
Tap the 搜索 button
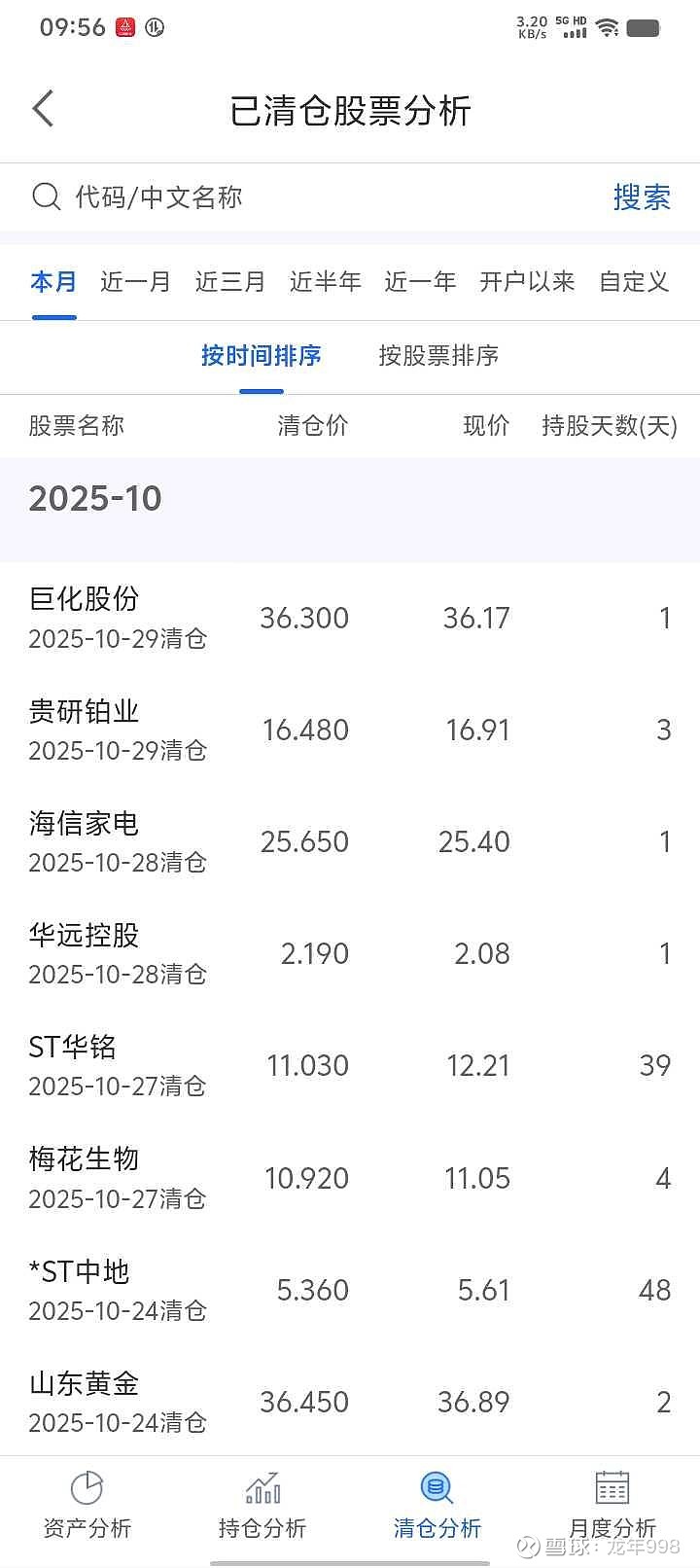coord(642,196)
